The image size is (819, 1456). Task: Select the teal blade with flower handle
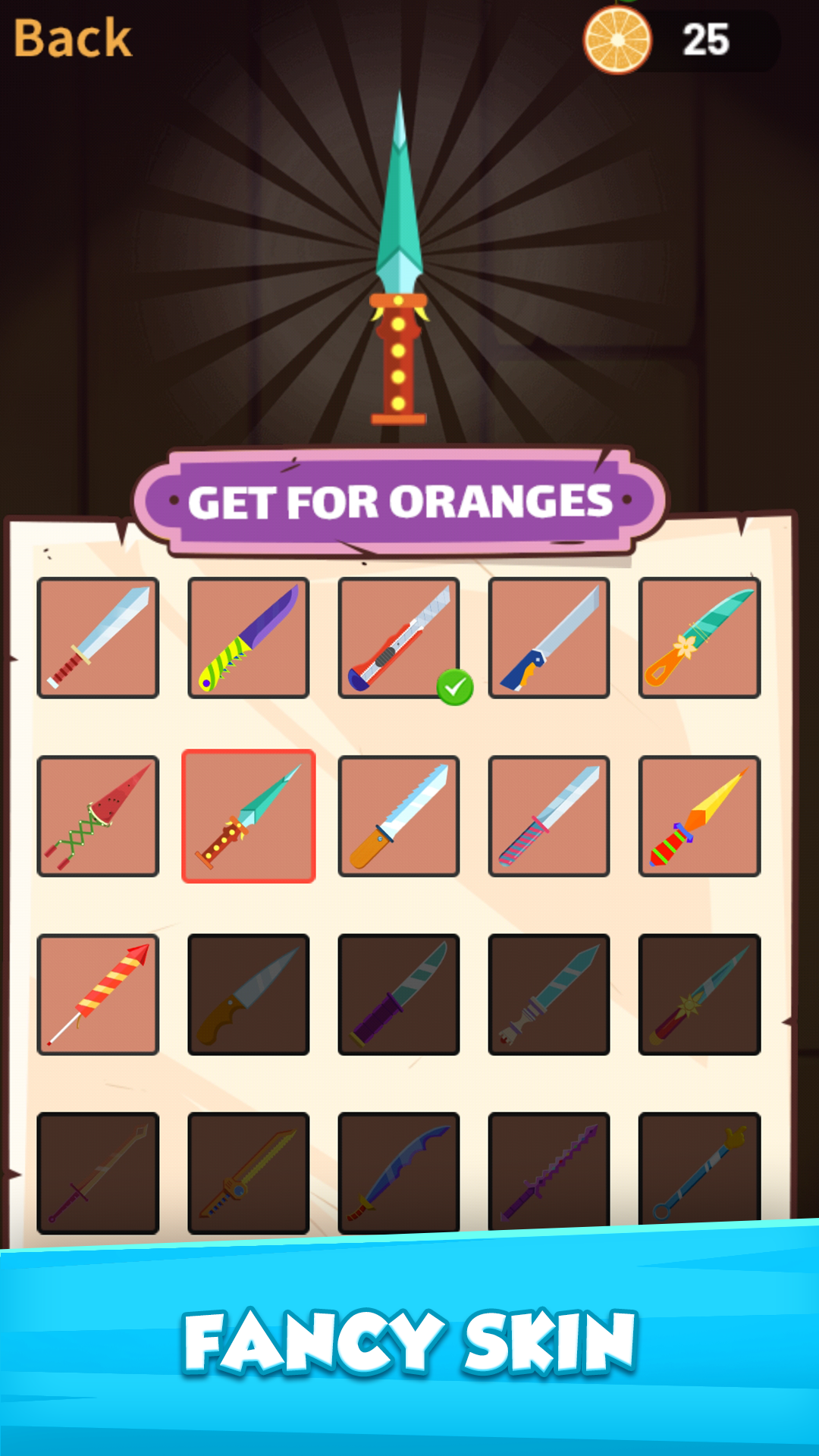699,638
